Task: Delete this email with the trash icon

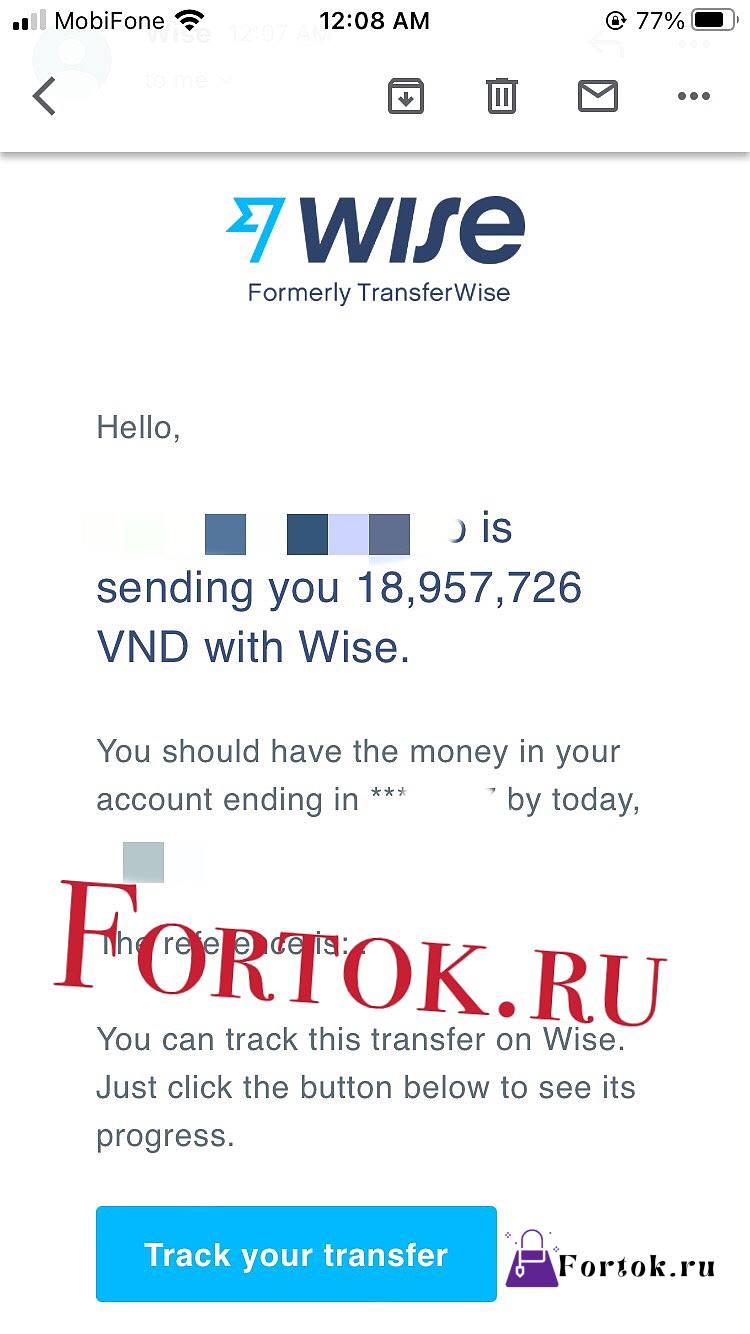Action: (502, 97)
